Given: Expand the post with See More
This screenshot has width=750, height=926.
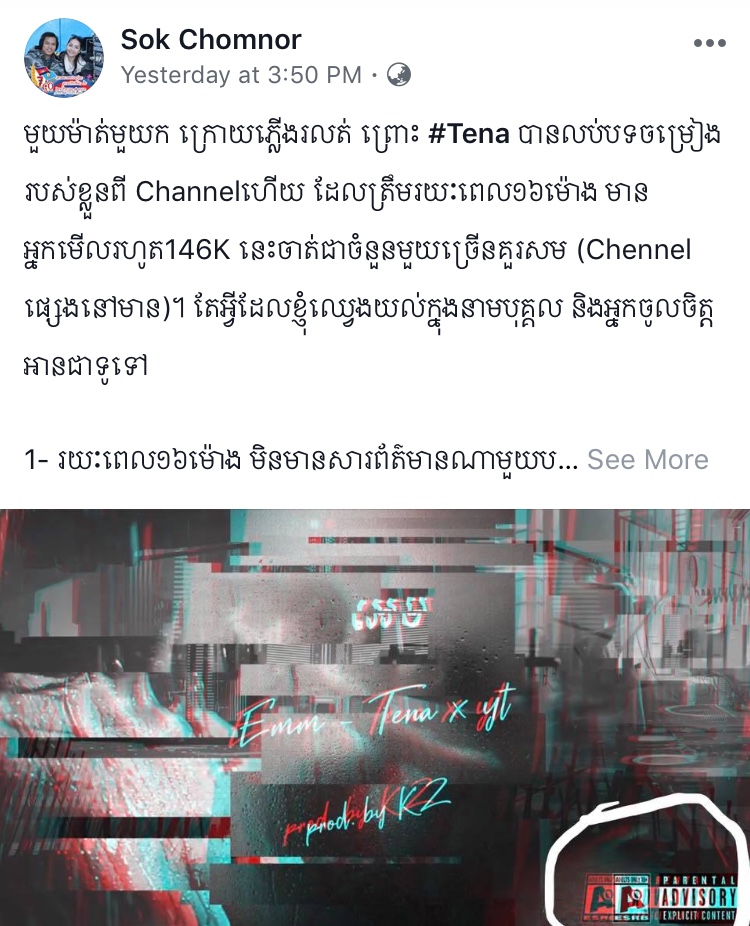Looking at the screenshot, I should 647,459.
